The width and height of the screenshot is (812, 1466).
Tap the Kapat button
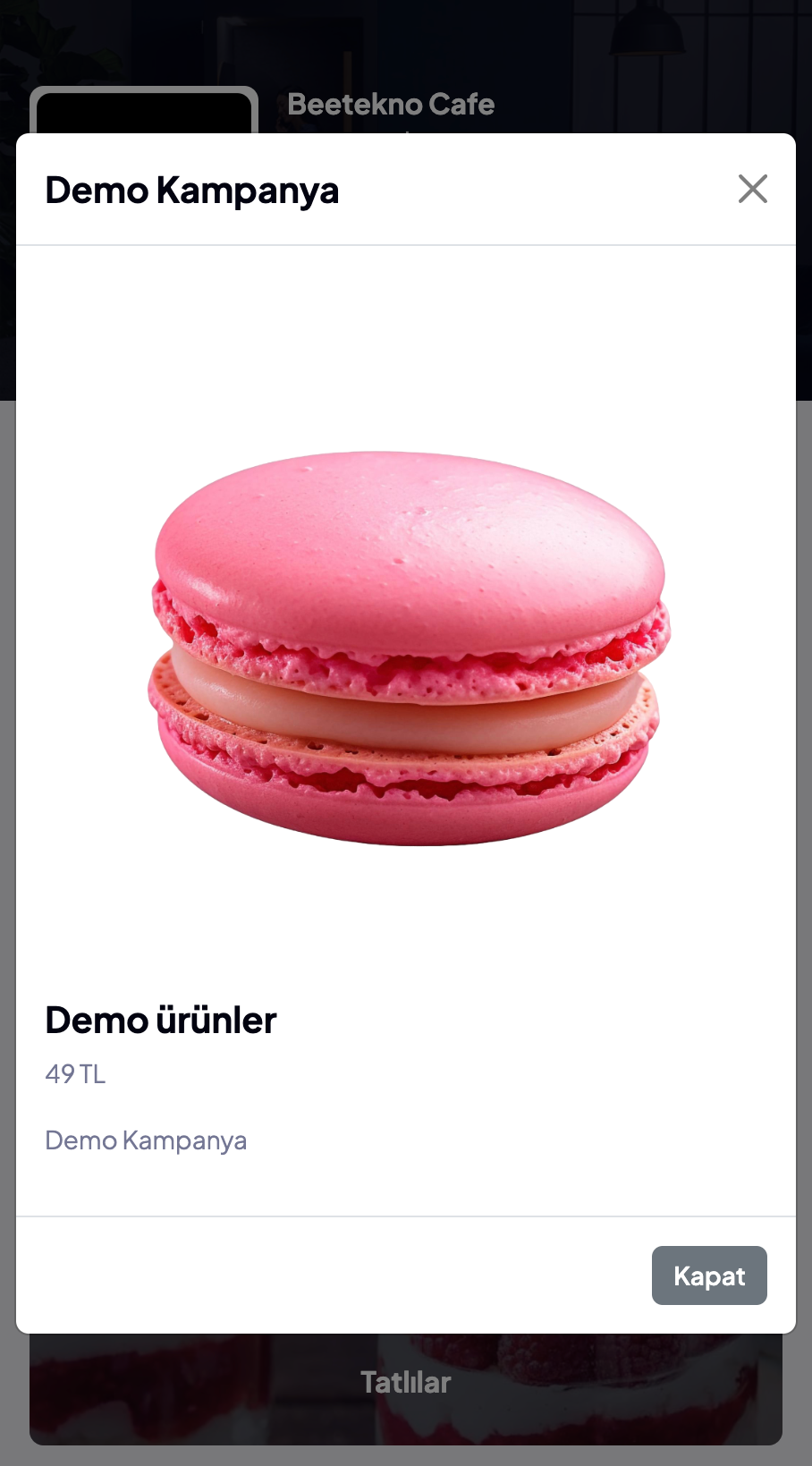pos(709,1275)
